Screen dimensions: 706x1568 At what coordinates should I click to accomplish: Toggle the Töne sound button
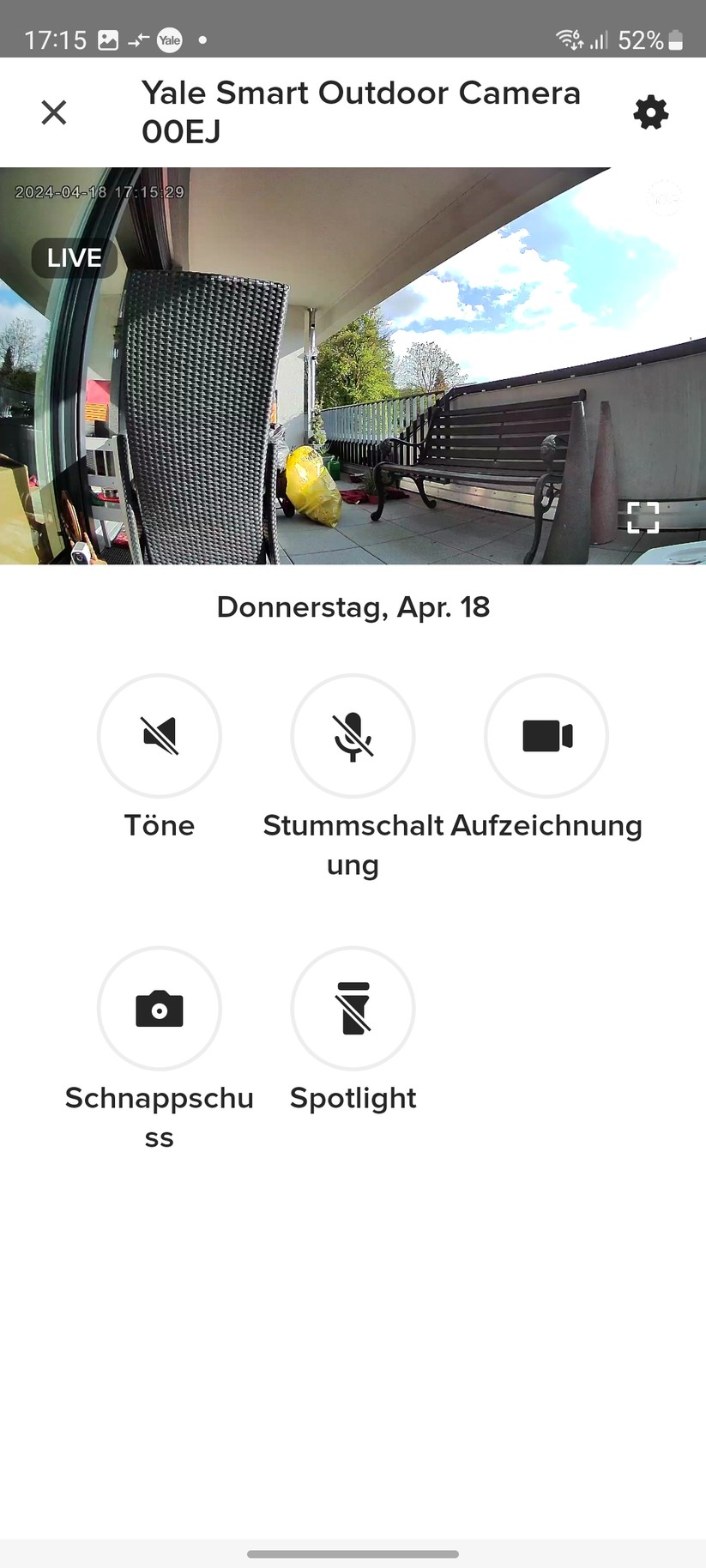pos(160,736)
